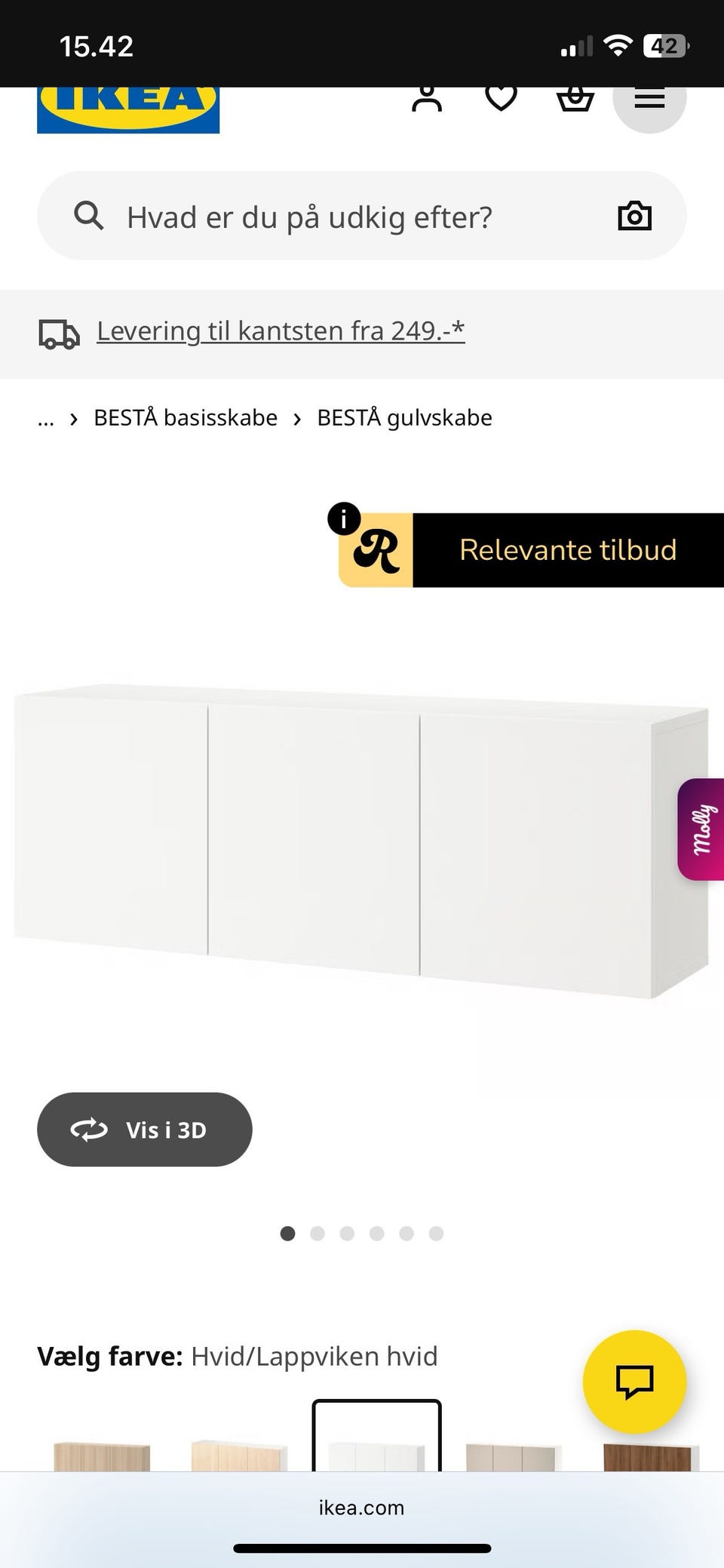724x1568 pixels.
Task: Select the fourth carousel indicator dot
Action: click(376, 1234)
